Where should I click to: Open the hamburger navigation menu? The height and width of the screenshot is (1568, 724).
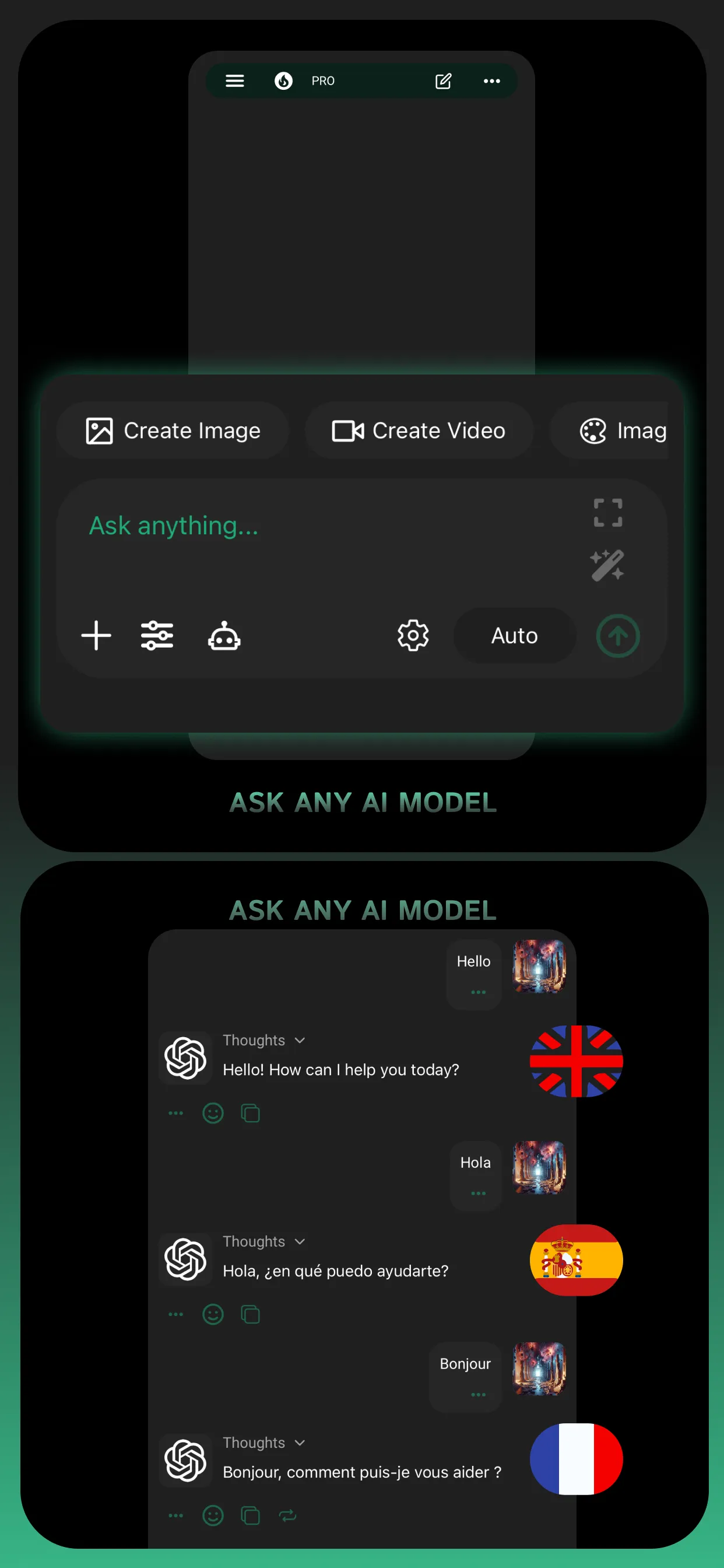[x=234, y=80]
